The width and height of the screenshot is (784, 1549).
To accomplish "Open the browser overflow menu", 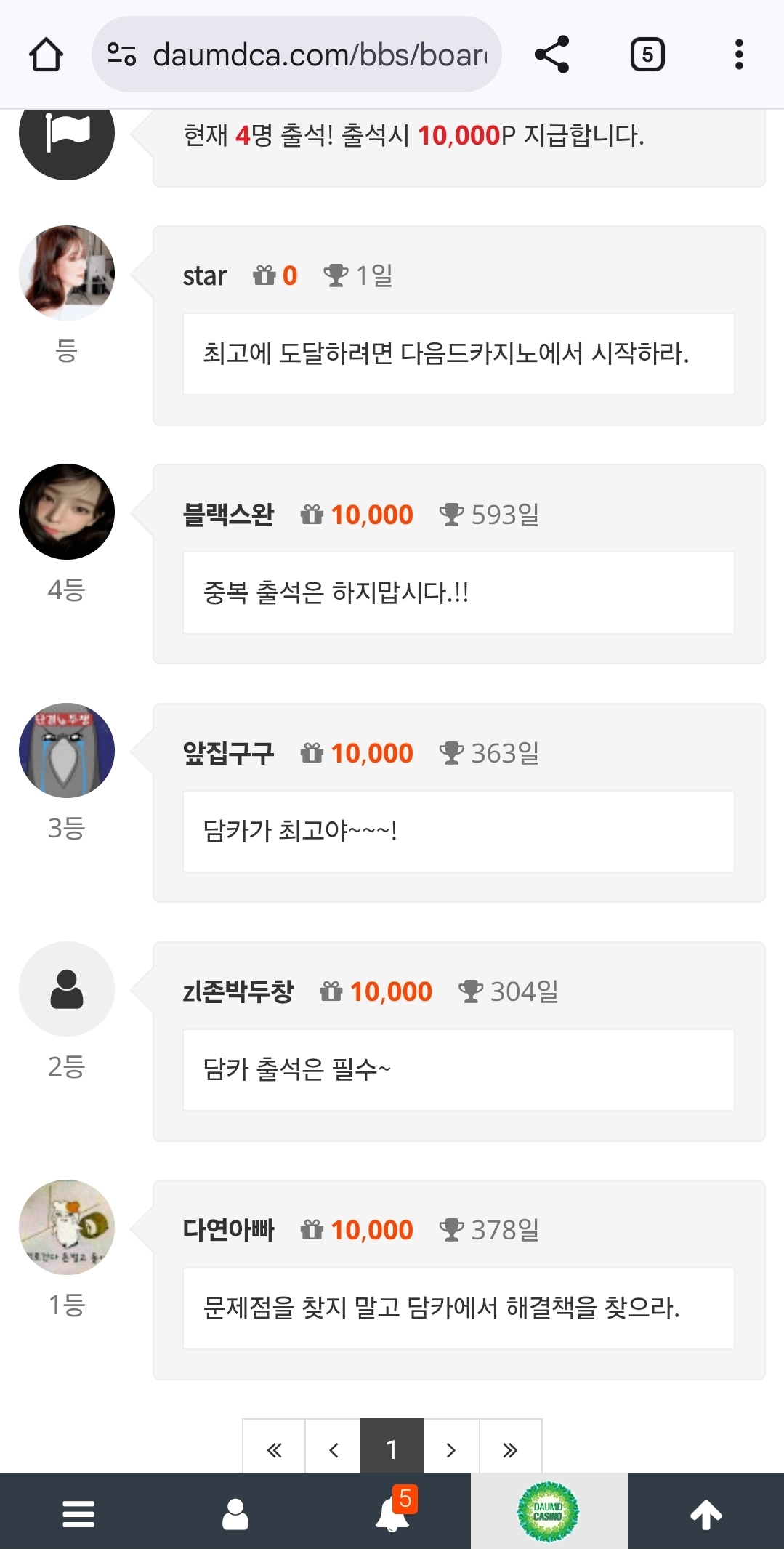I will 739,55.
